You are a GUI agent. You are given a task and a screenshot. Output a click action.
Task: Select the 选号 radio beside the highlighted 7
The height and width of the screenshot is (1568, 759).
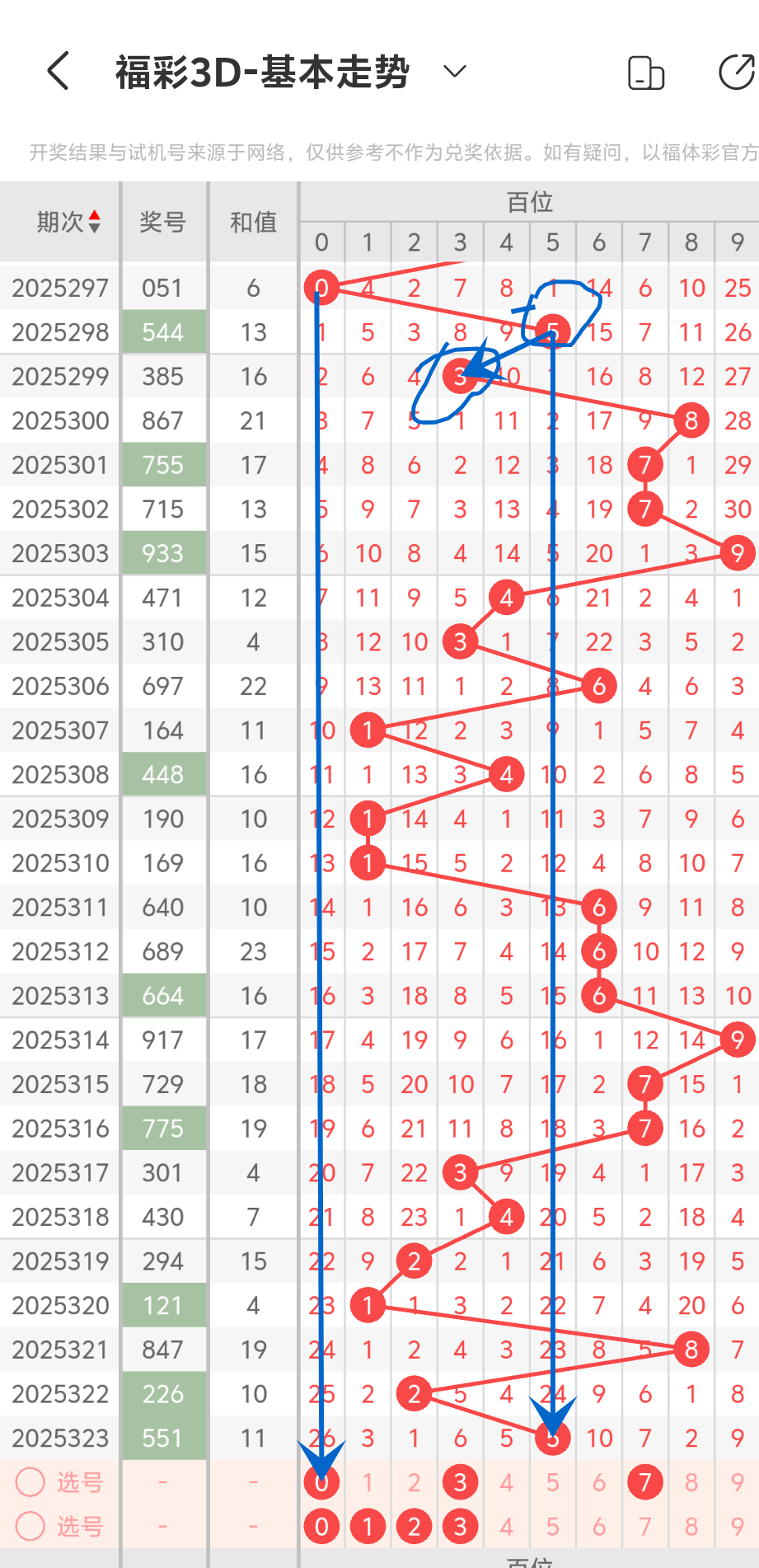(x=30, y=1481)
